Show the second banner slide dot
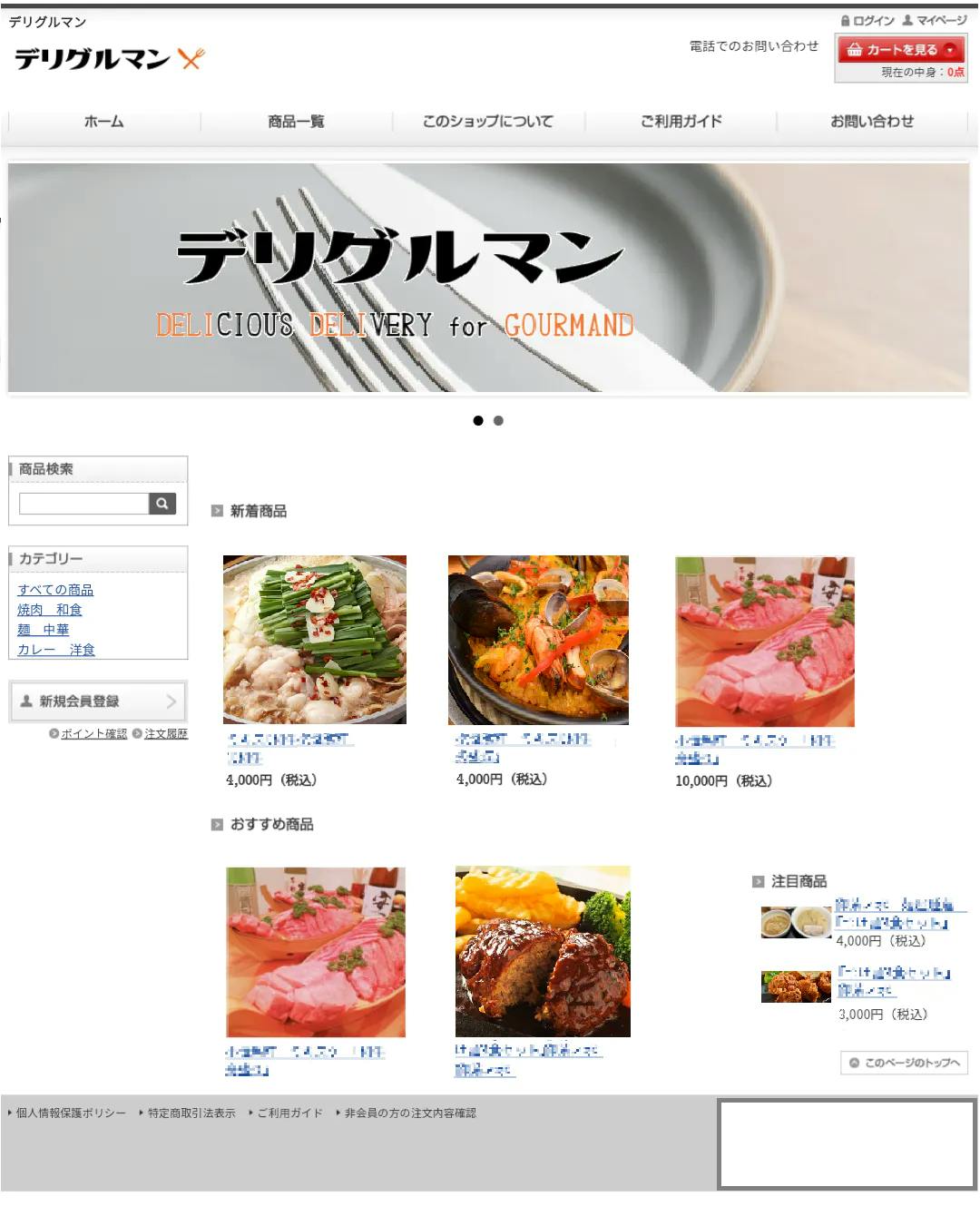 coord(498,421)
